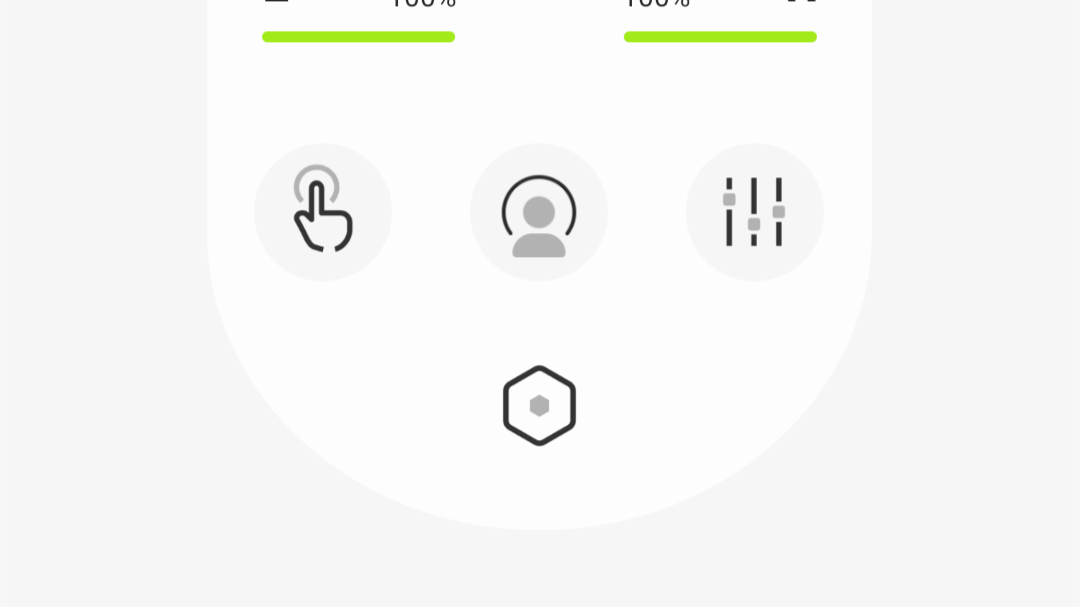Open the equalizer sliders button
Image resolution: width=1080 pixels, height=607 pixels.
755,212
